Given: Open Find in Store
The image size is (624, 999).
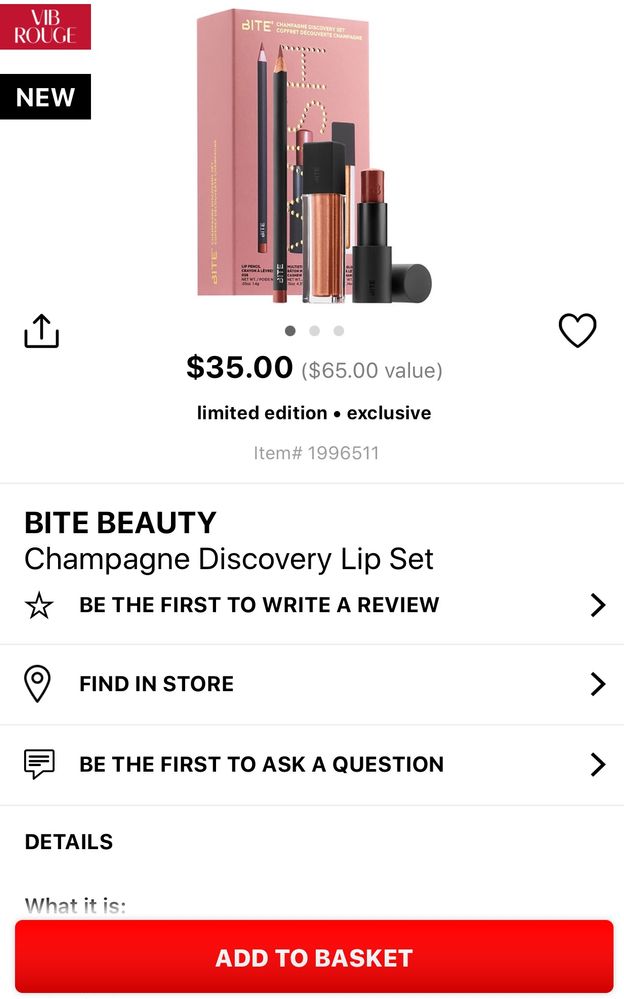Looking at the screenshot, I should pyautogui.click(x=312, y=684).
